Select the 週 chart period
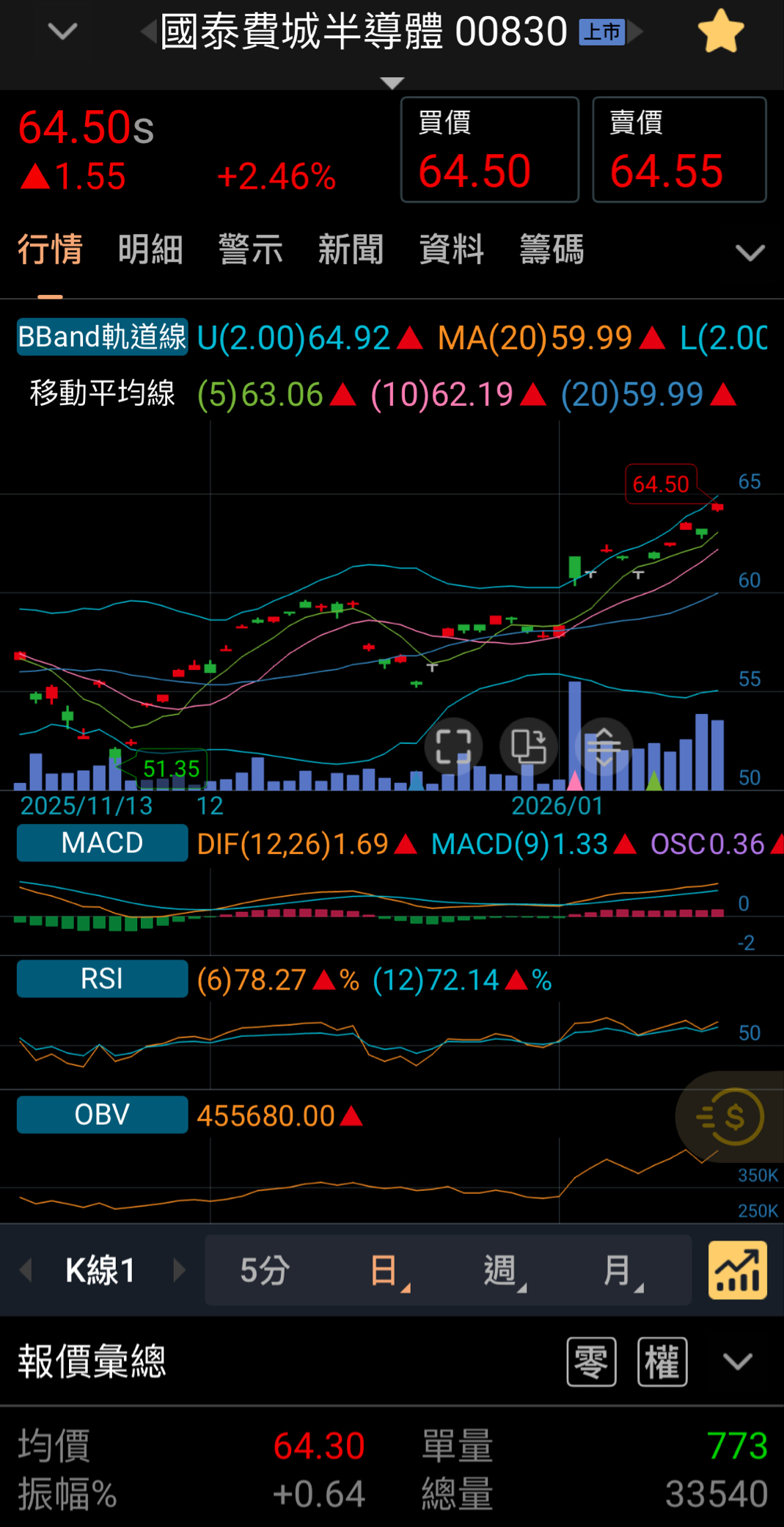Image resolution: width=784 pixels, height=1527 pixels. (x=501, y=1270)
